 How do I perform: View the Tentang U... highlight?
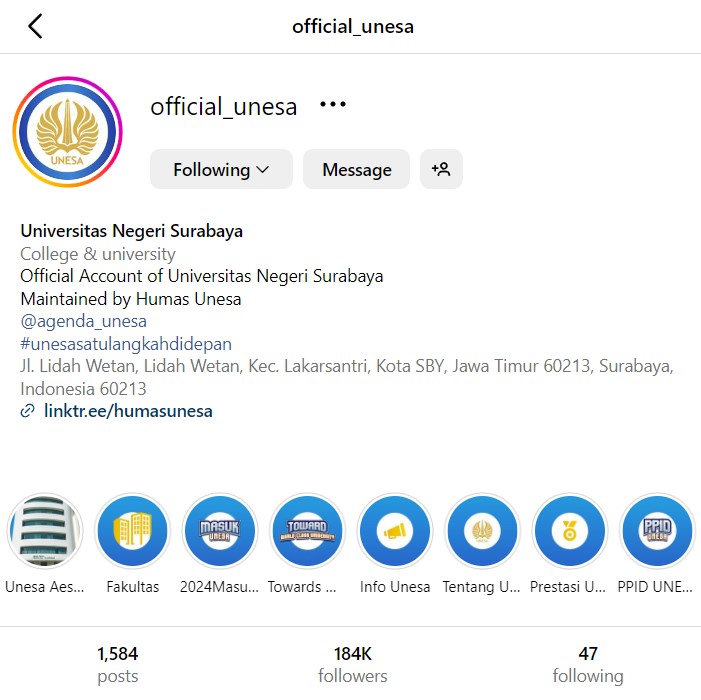click(x=483, y=533)
